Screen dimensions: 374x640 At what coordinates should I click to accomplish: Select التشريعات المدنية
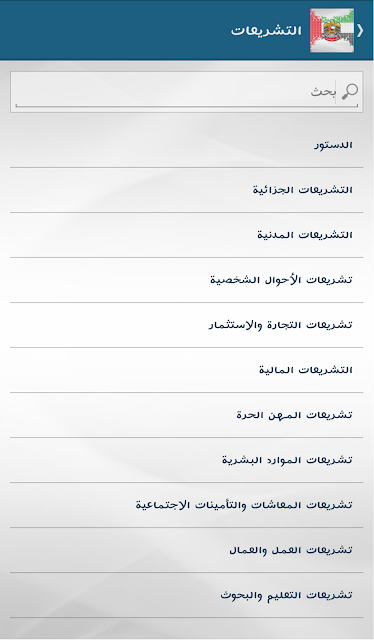click(x=187, y=235)
